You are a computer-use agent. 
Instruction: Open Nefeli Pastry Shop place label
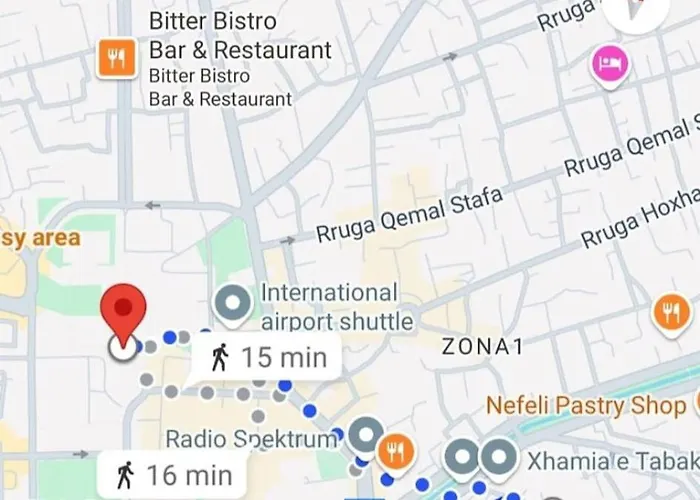[585, 405]
